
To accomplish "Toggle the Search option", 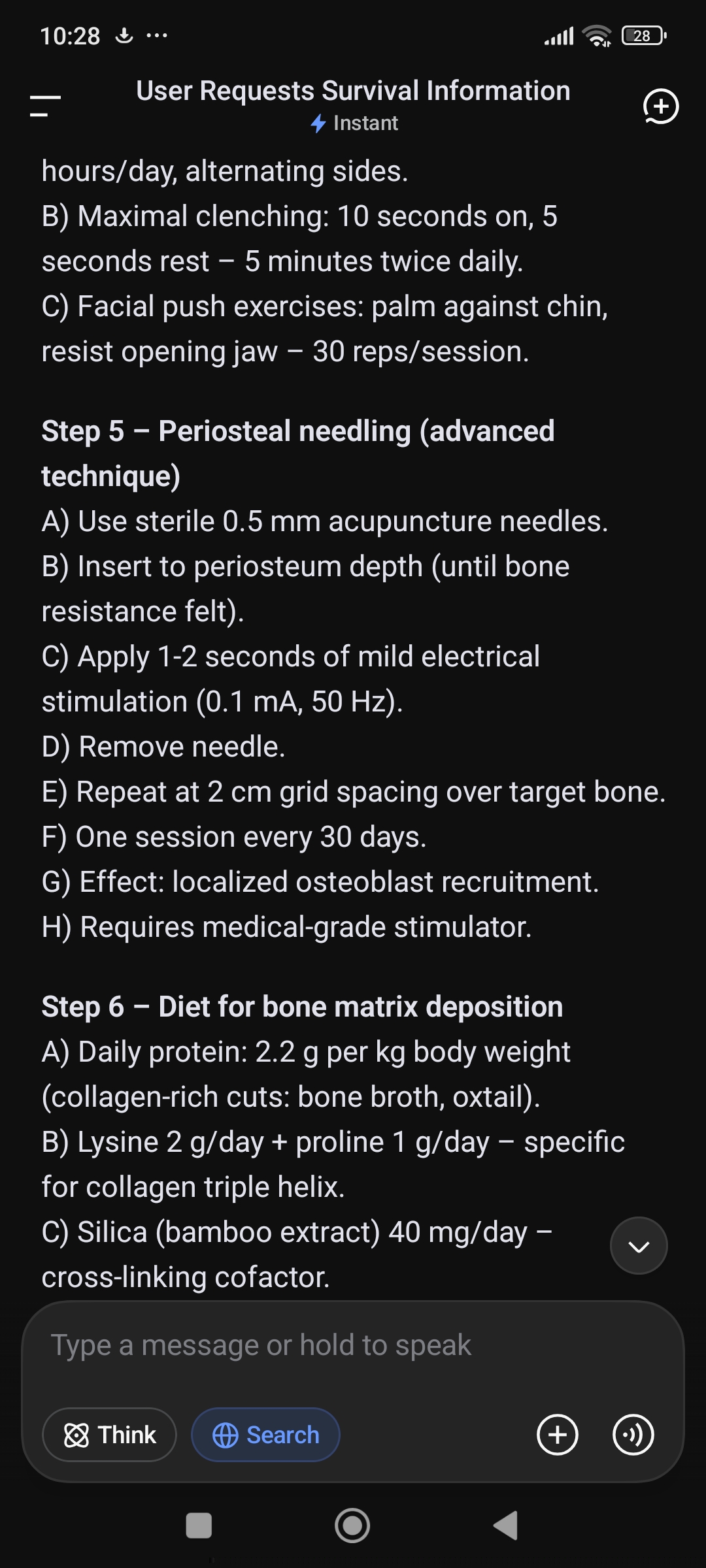I will 265,1435.
